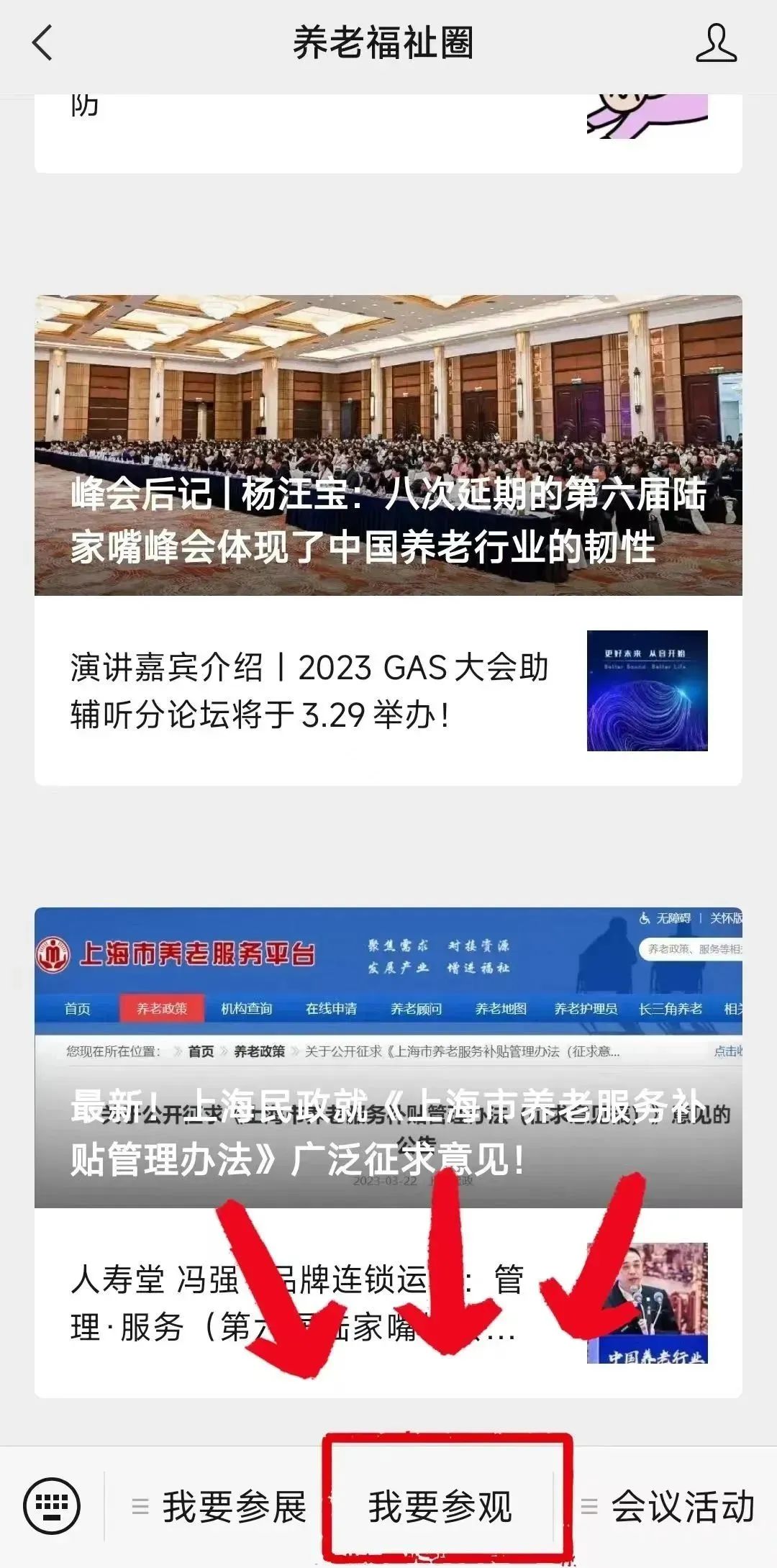The width and height of the screenshot is (777, 1568).
Task: Switch to keyboard input mode
Action: pos(52,1506)
